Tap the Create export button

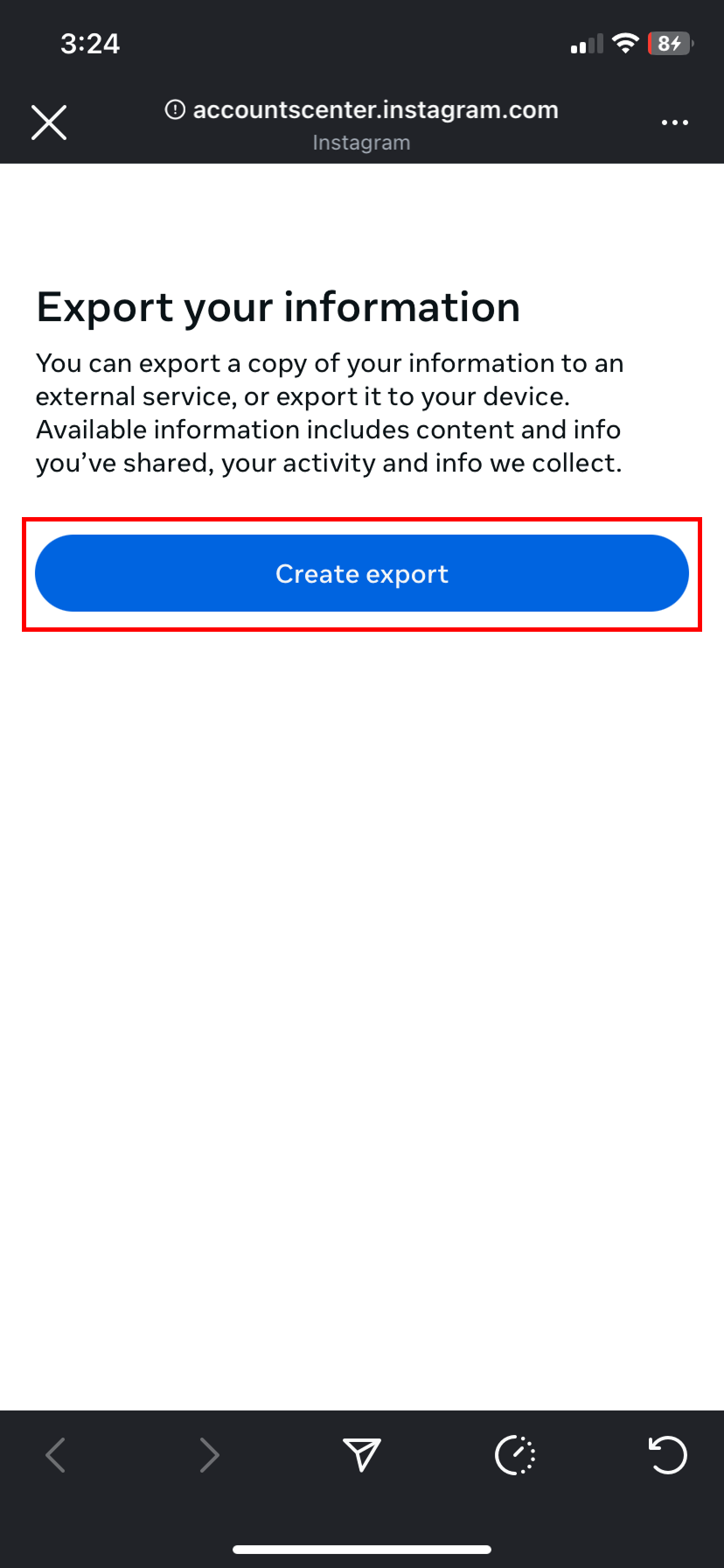(x=362, y=573)
